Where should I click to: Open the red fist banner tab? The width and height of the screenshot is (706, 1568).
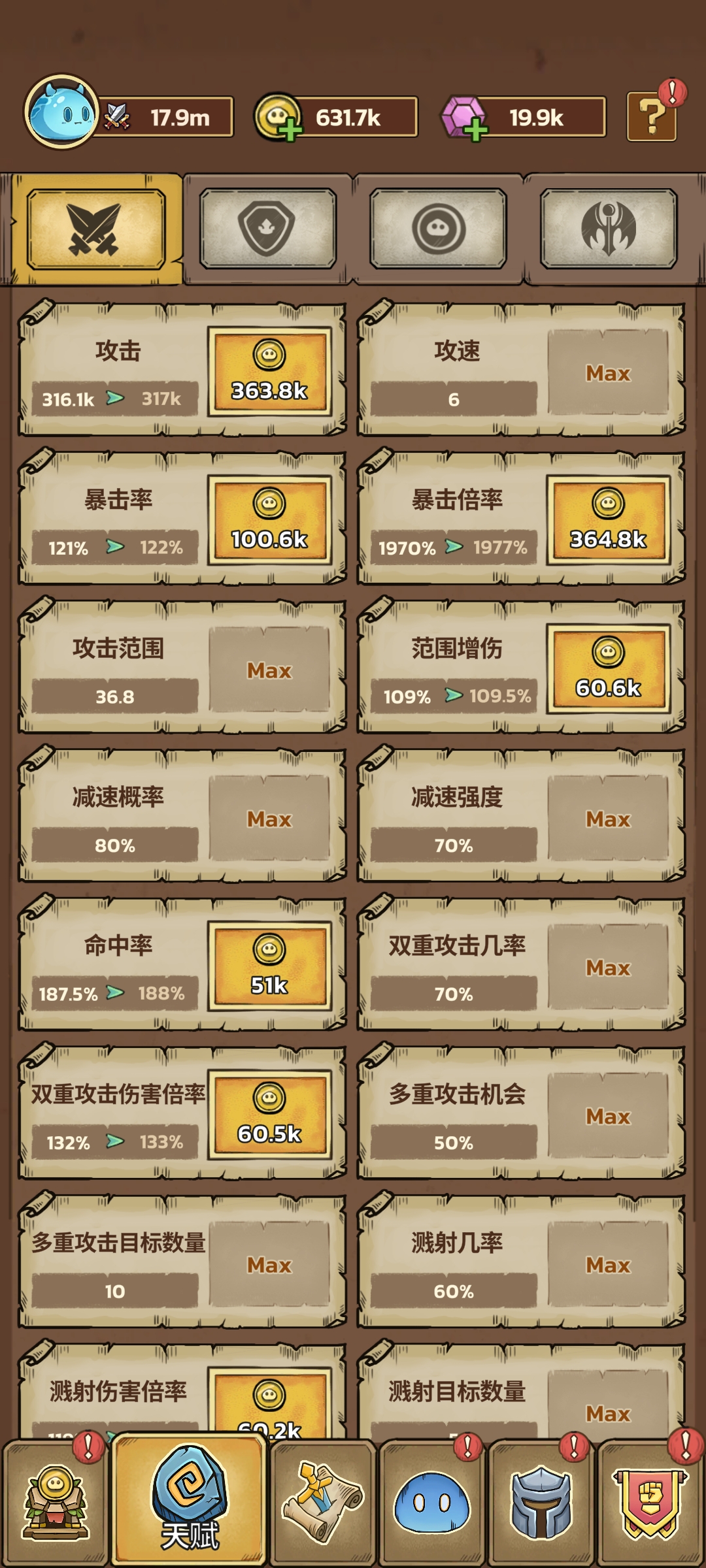(x=650, y=1503)
